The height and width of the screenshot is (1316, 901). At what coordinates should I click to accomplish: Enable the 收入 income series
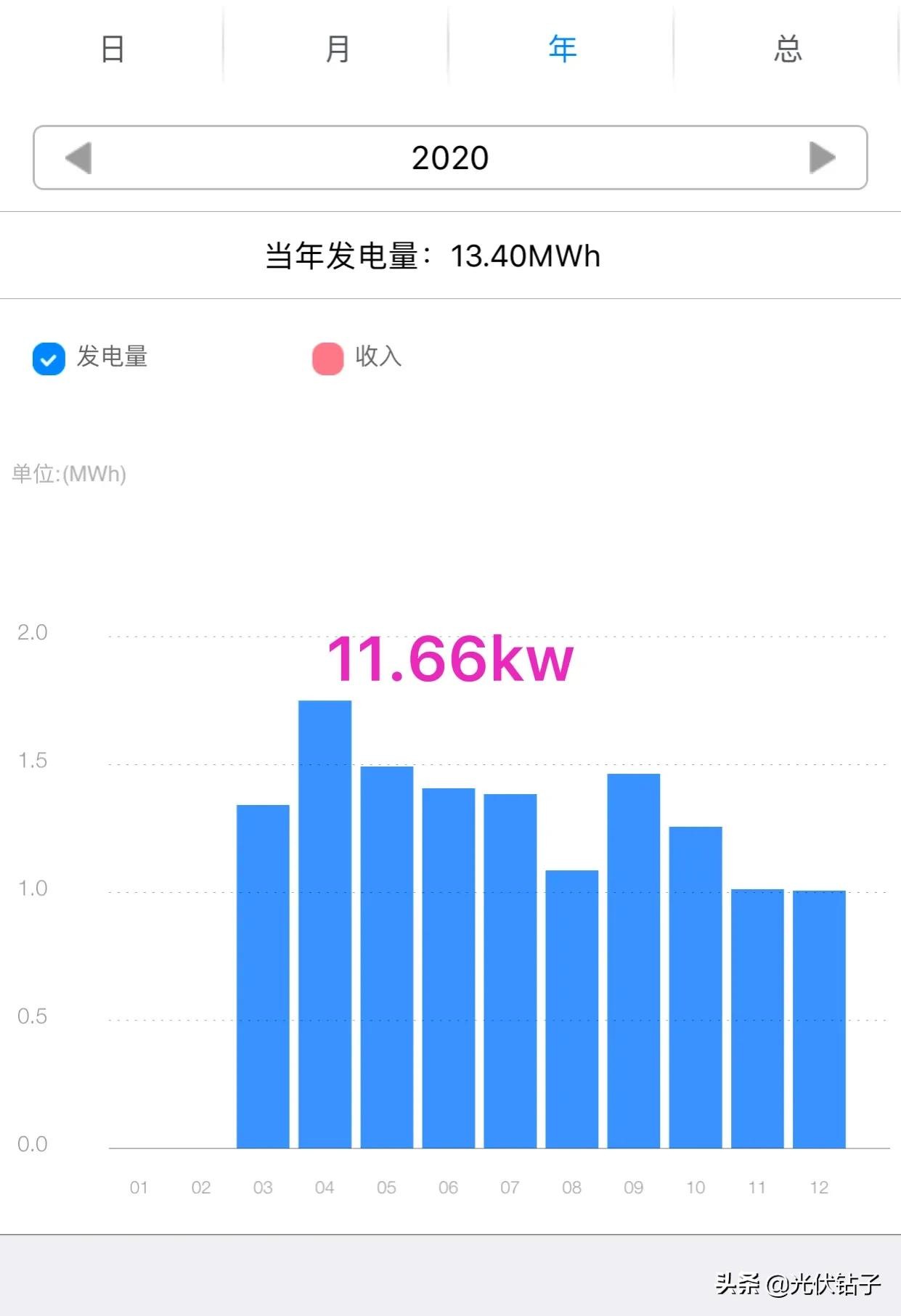click(327, 359)
